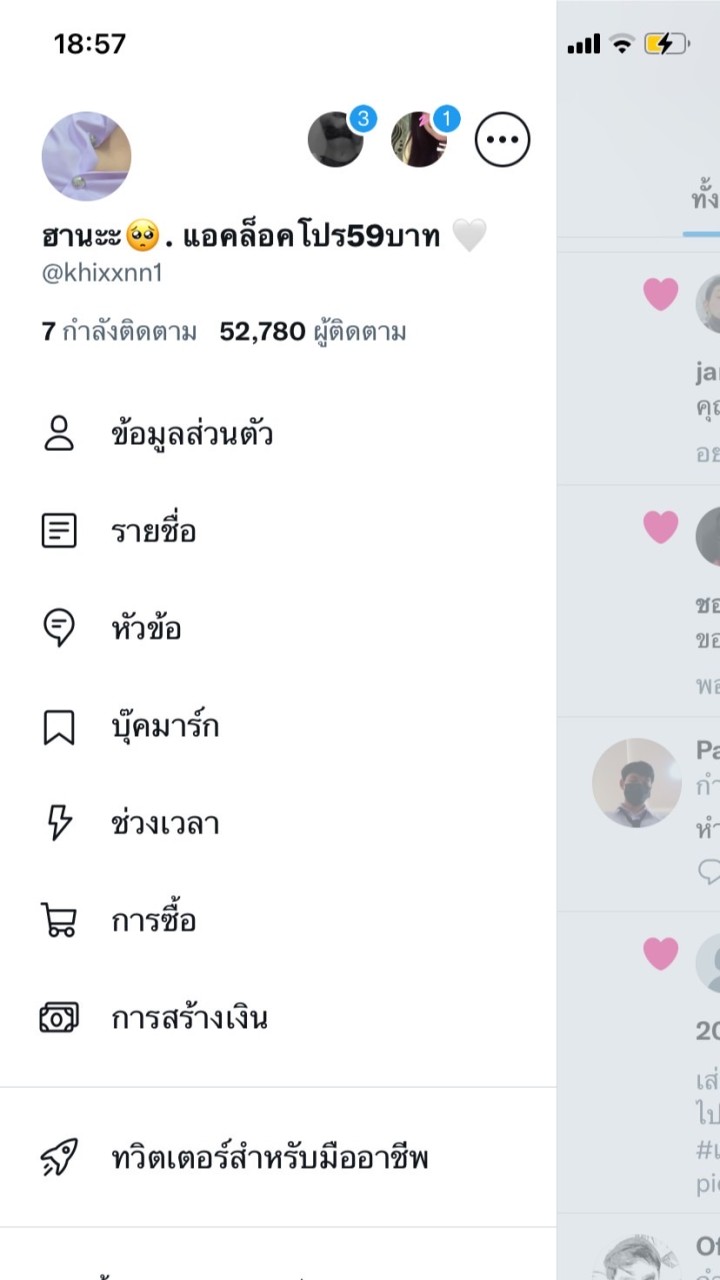Open รายชื่อ lists
720x1280 pixels.
pos(152,532)
